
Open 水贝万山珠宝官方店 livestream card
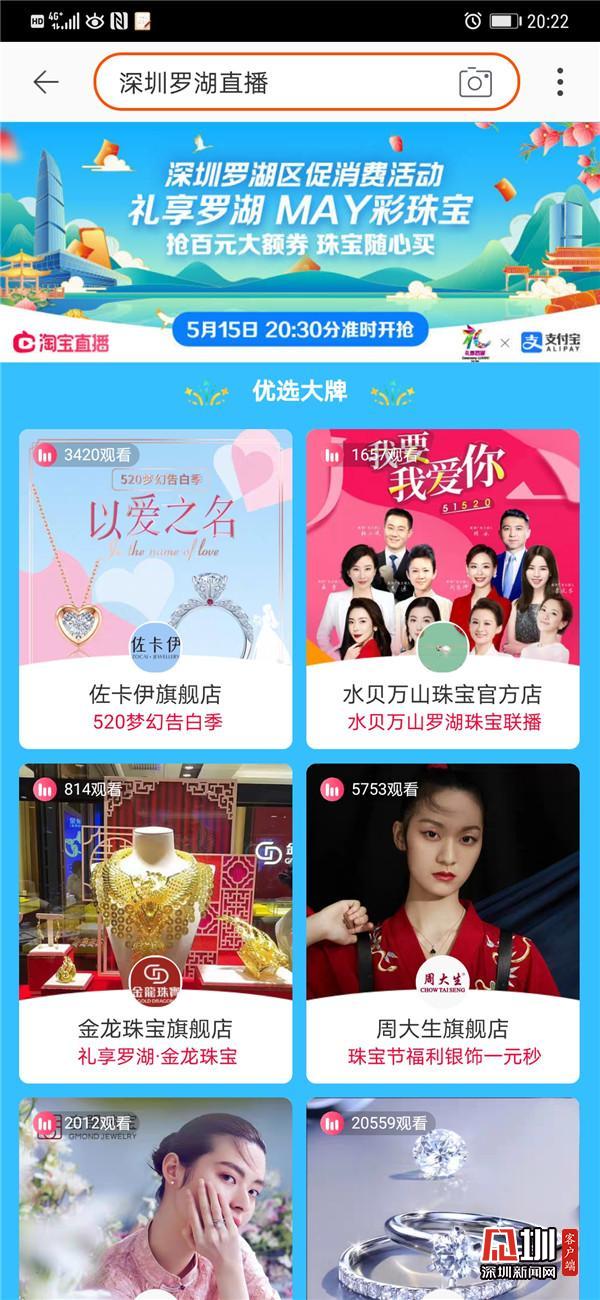(442, 588)
